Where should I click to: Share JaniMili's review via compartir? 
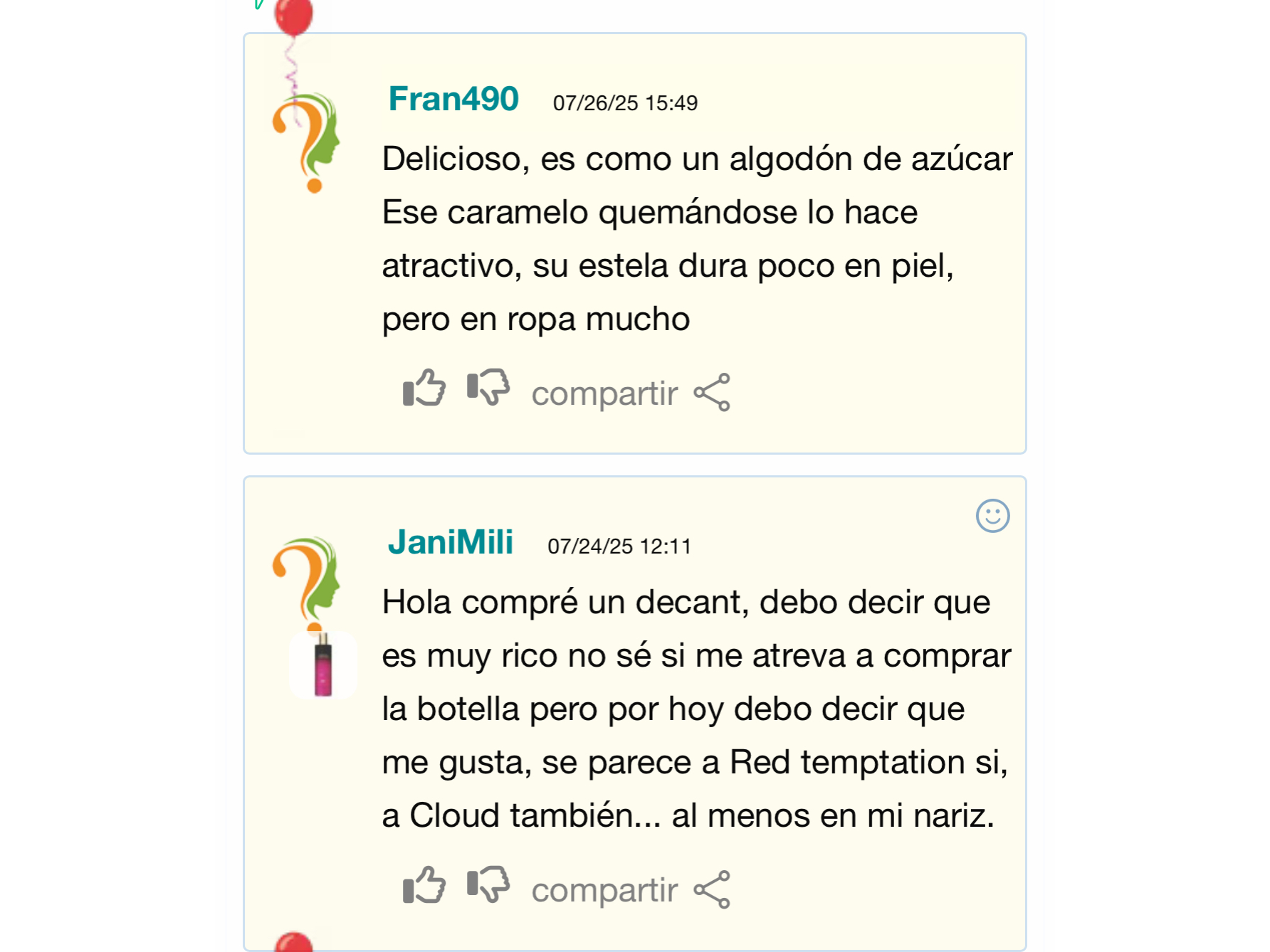(631, 889)
